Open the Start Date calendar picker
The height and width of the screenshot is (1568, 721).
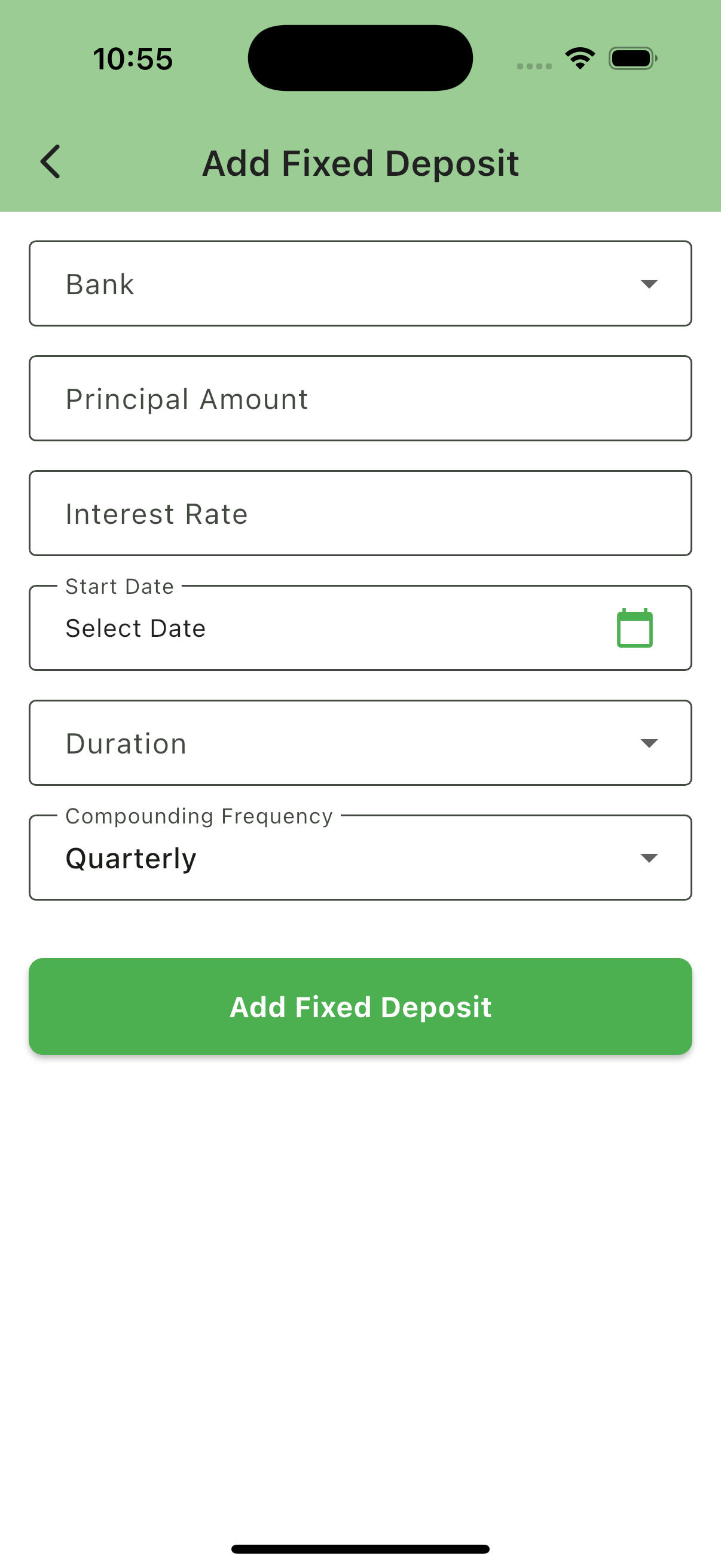[x=634, y=628]
